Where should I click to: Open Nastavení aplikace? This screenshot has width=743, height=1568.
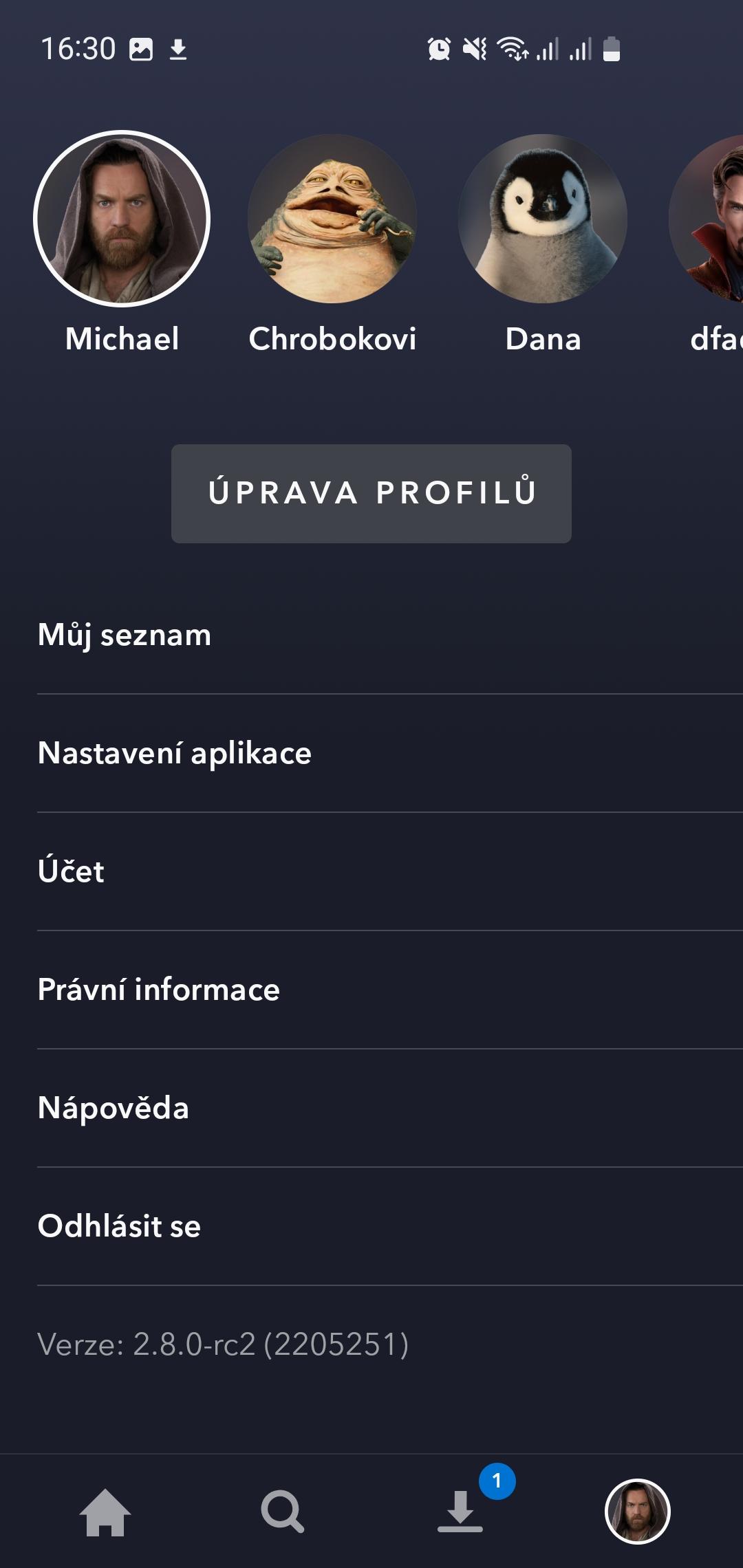click(x=390, y=753)
